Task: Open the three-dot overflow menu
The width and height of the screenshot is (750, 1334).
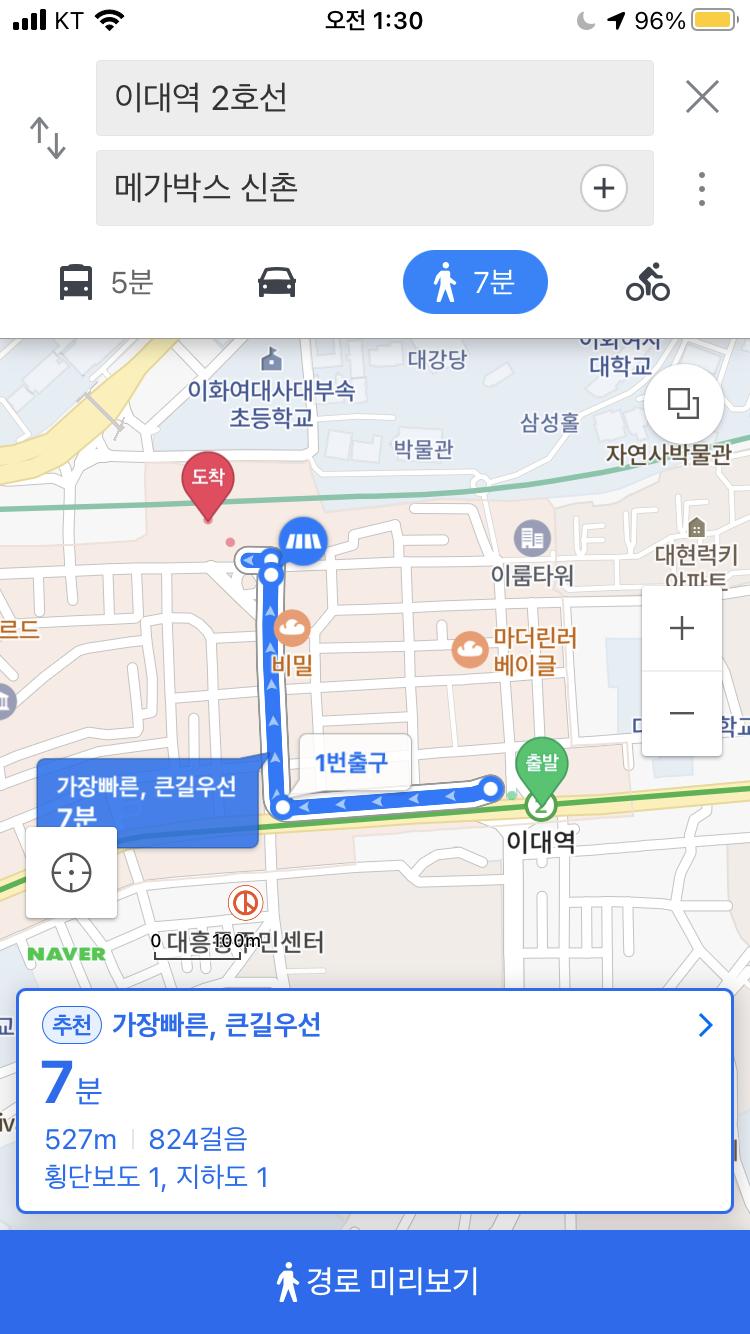Action: 702,188
